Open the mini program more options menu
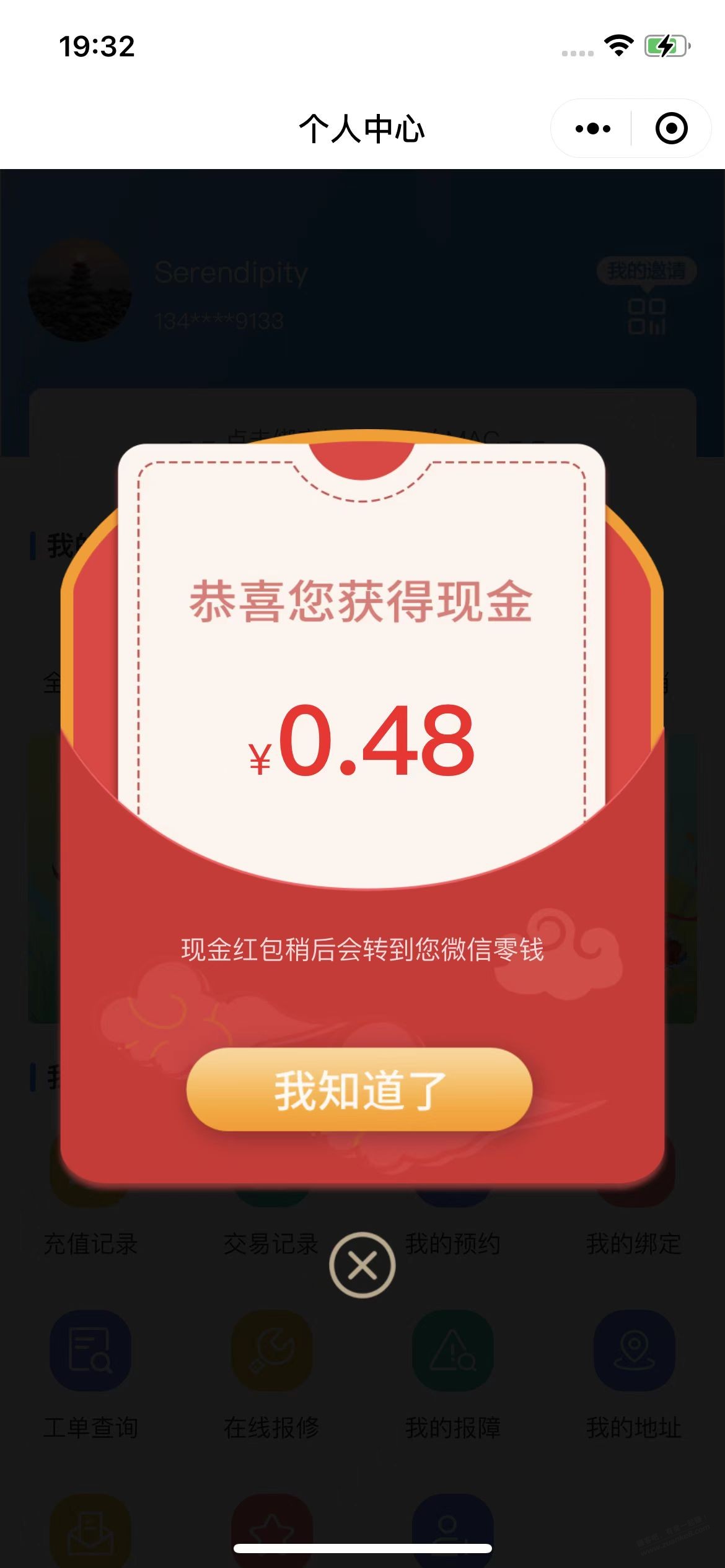Screen dimensions: 725x1568 pyautogui.click(x=592, y=129)
